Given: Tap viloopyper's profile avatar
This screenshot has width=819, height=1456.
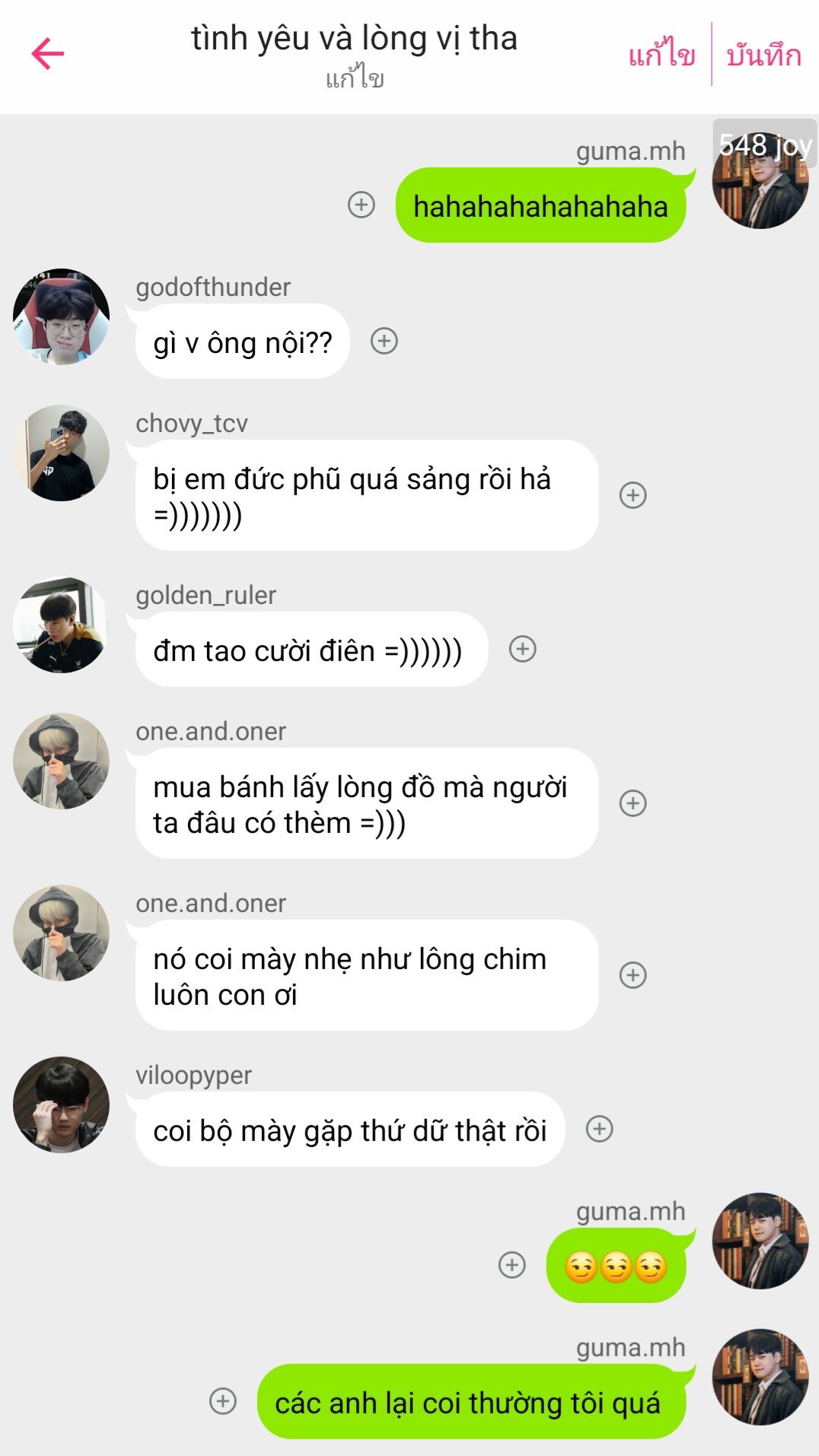Looking at the screenshot, I should [x=61, y=1105].
